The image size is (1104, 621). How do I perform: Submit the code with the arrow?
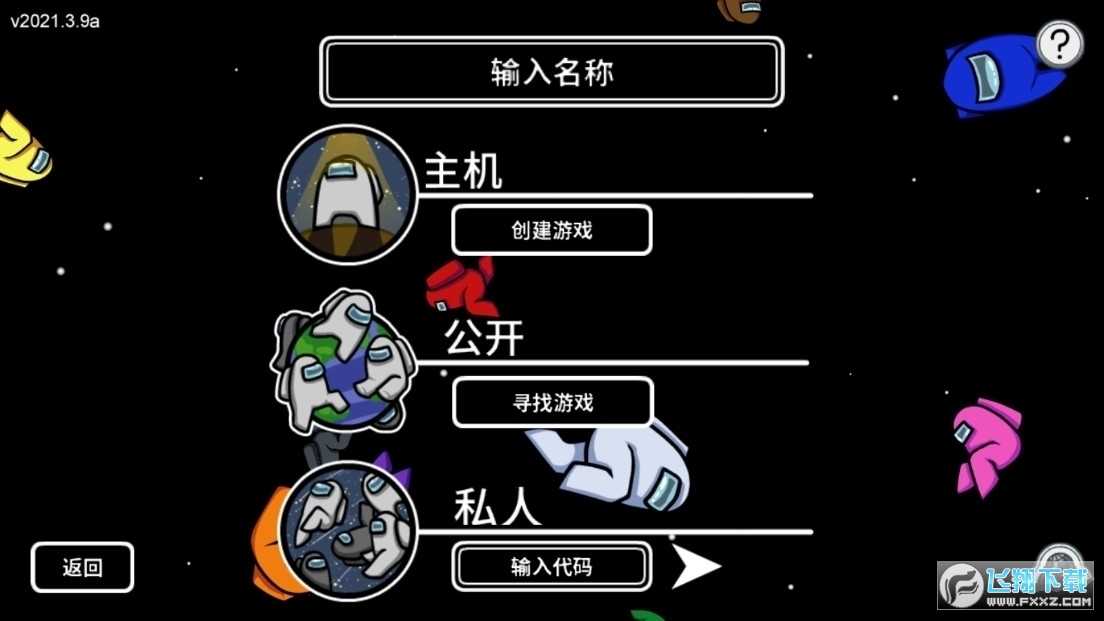pos(695,567)
